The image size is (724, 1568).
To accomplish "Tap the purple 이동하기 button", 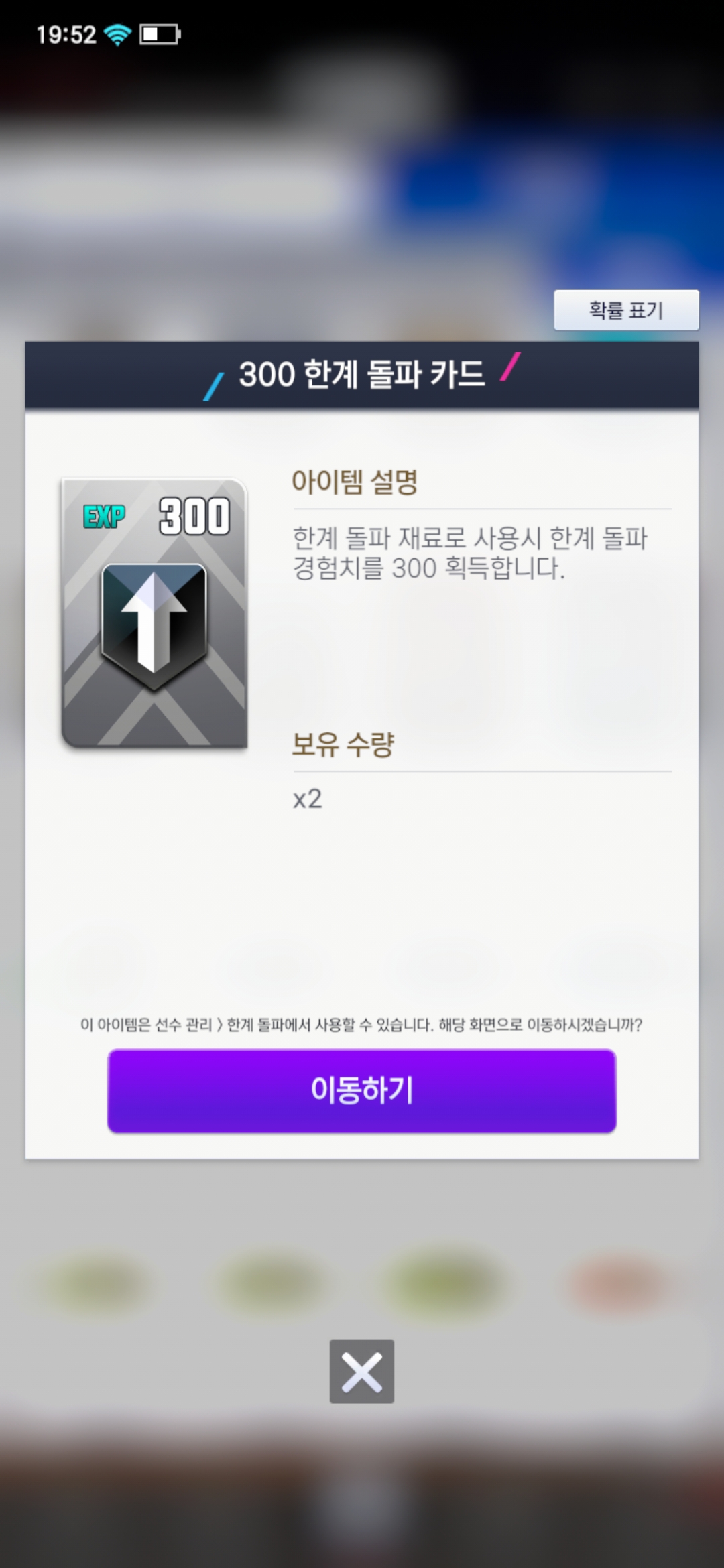I will pyautogui.click(x=362, y=1090).
